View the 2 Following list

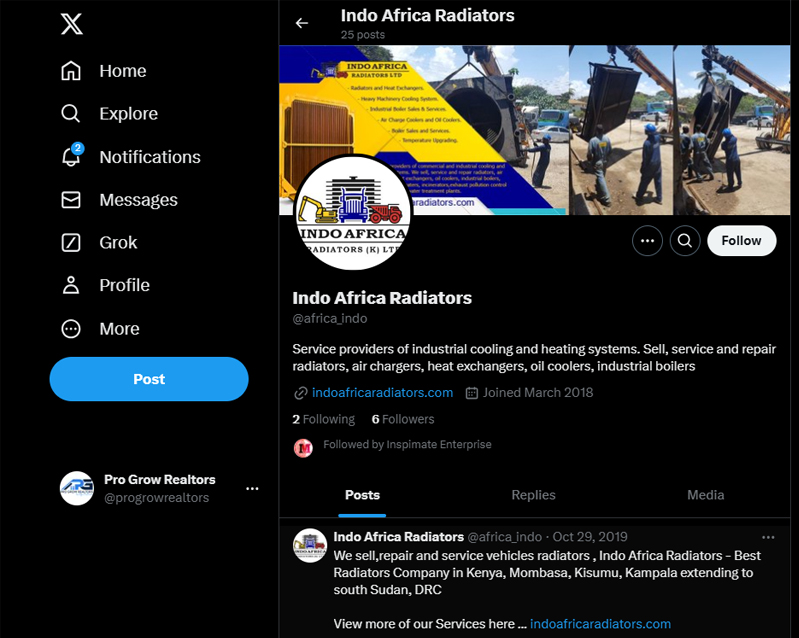pyautogui.click(x=323, y=419)
